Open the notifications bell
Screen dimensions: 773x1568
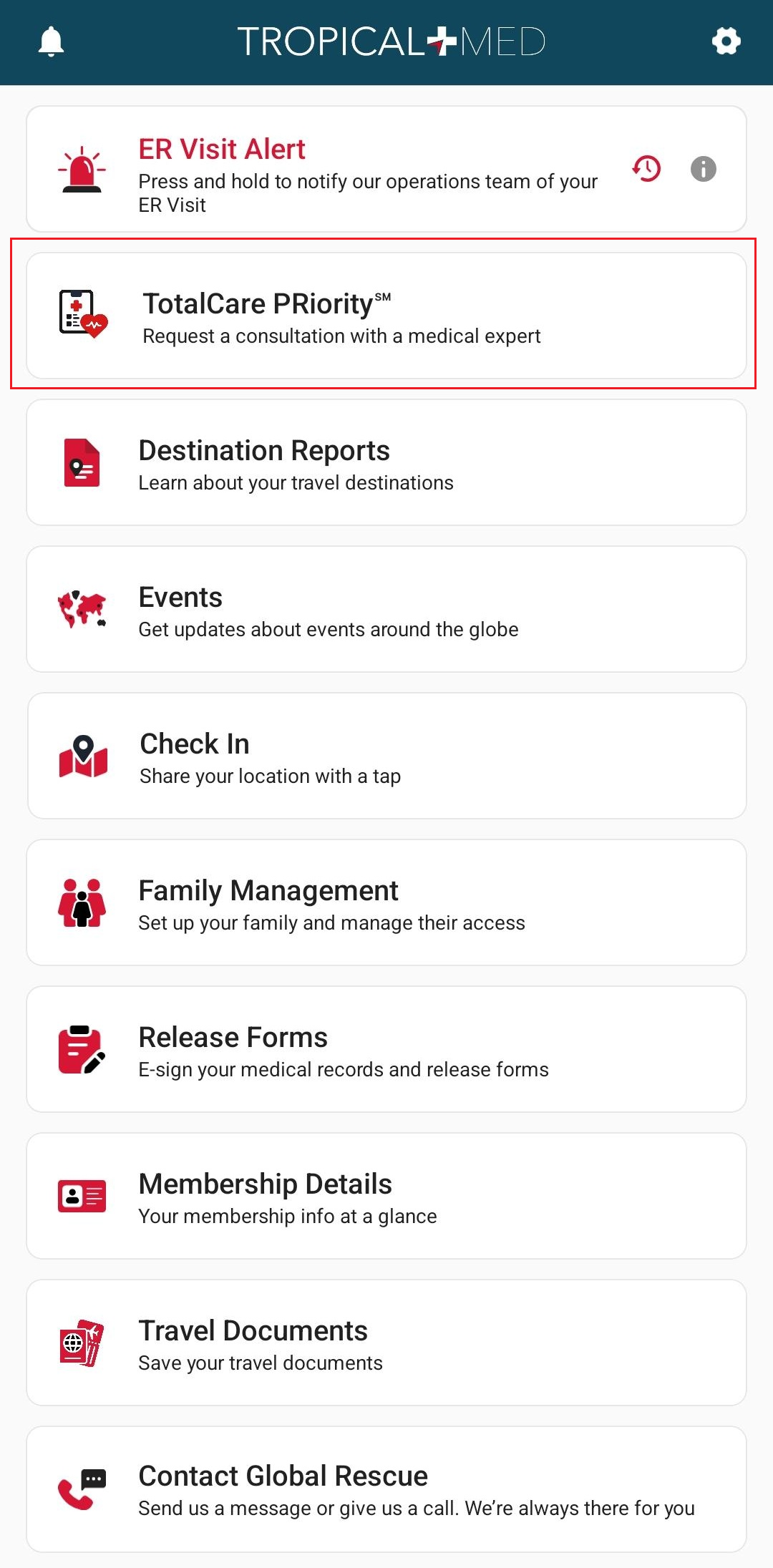(51, 42)
